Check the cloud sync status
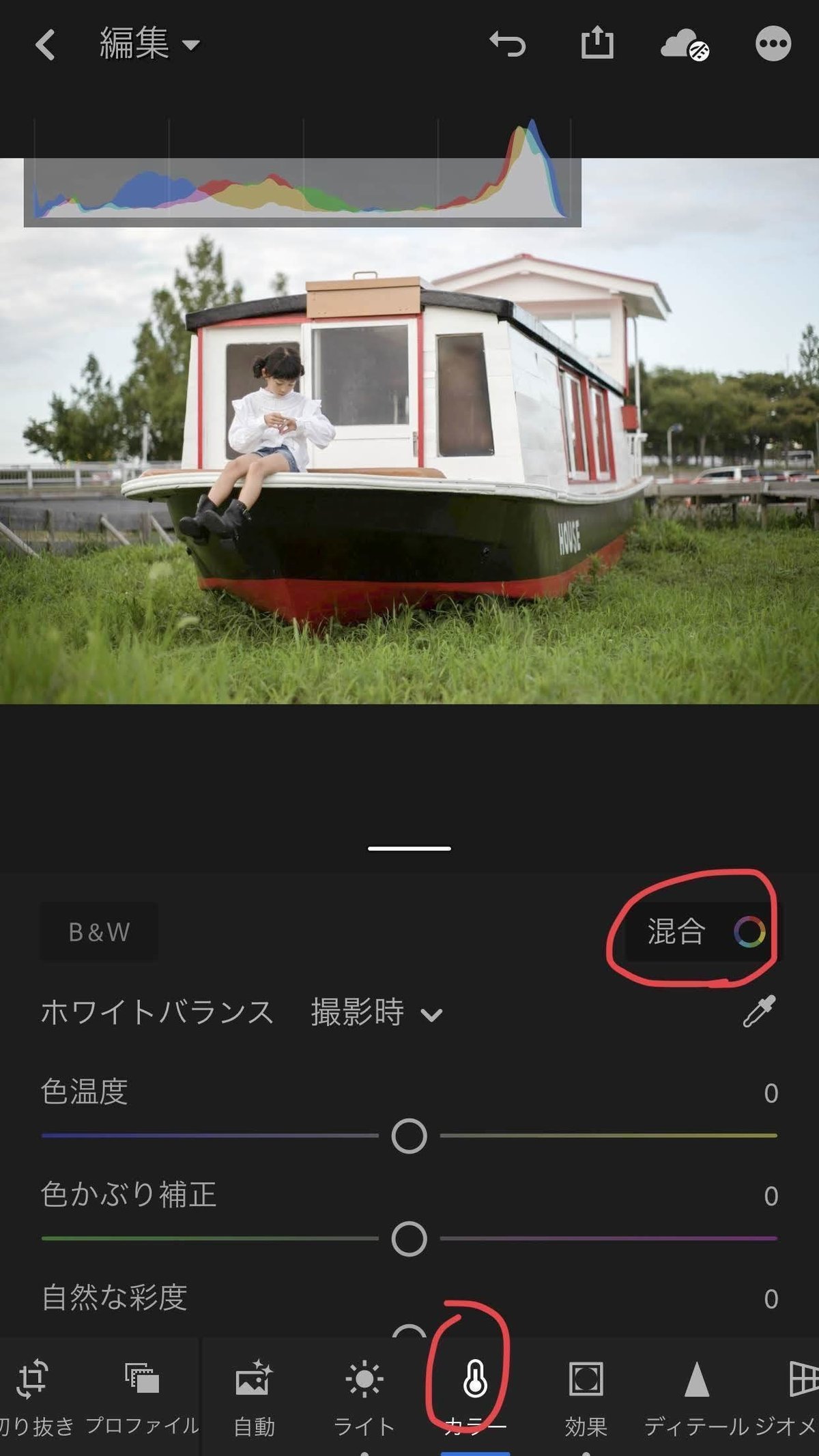The width and height of the screenshot is (819, 1456). click(x=685, y=45)
